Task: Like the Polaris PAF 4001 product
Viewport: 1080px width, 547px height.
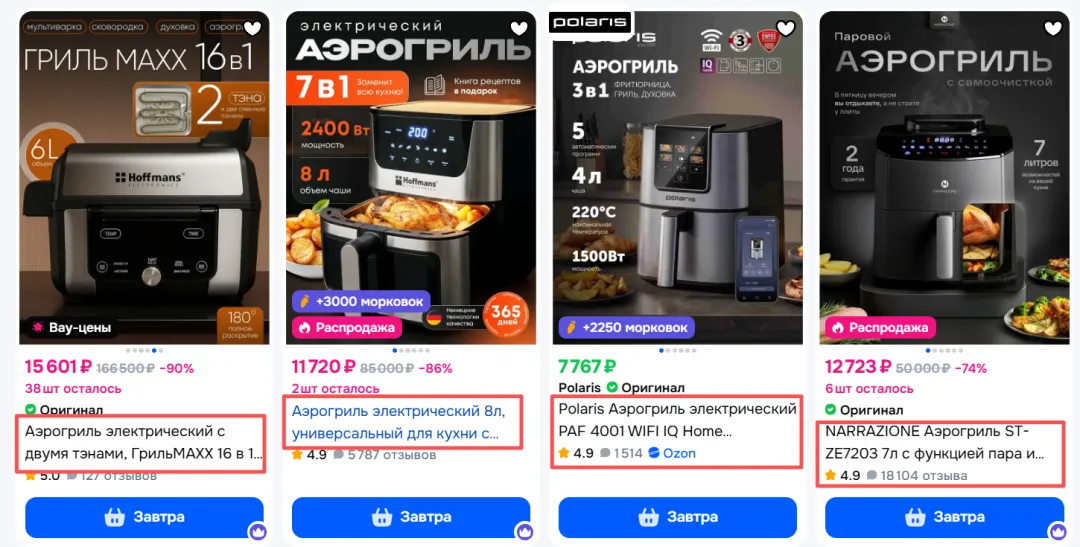Action: pos(786,28)
